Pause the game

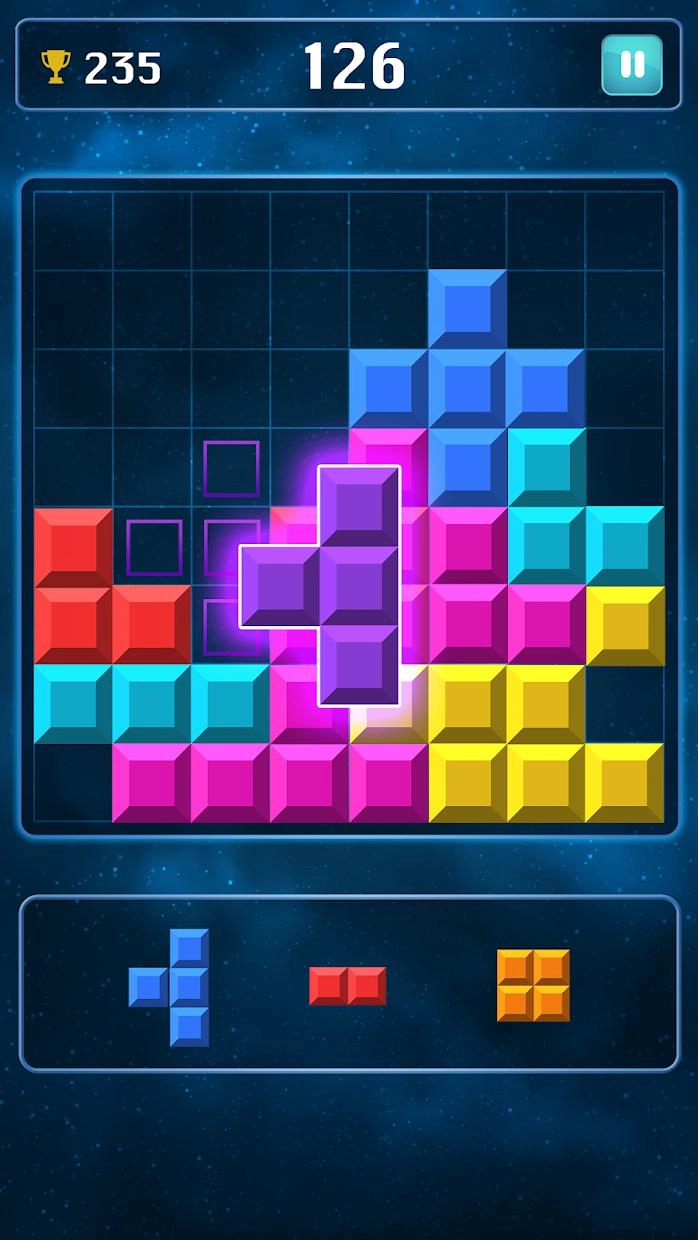tap(632, 65)
